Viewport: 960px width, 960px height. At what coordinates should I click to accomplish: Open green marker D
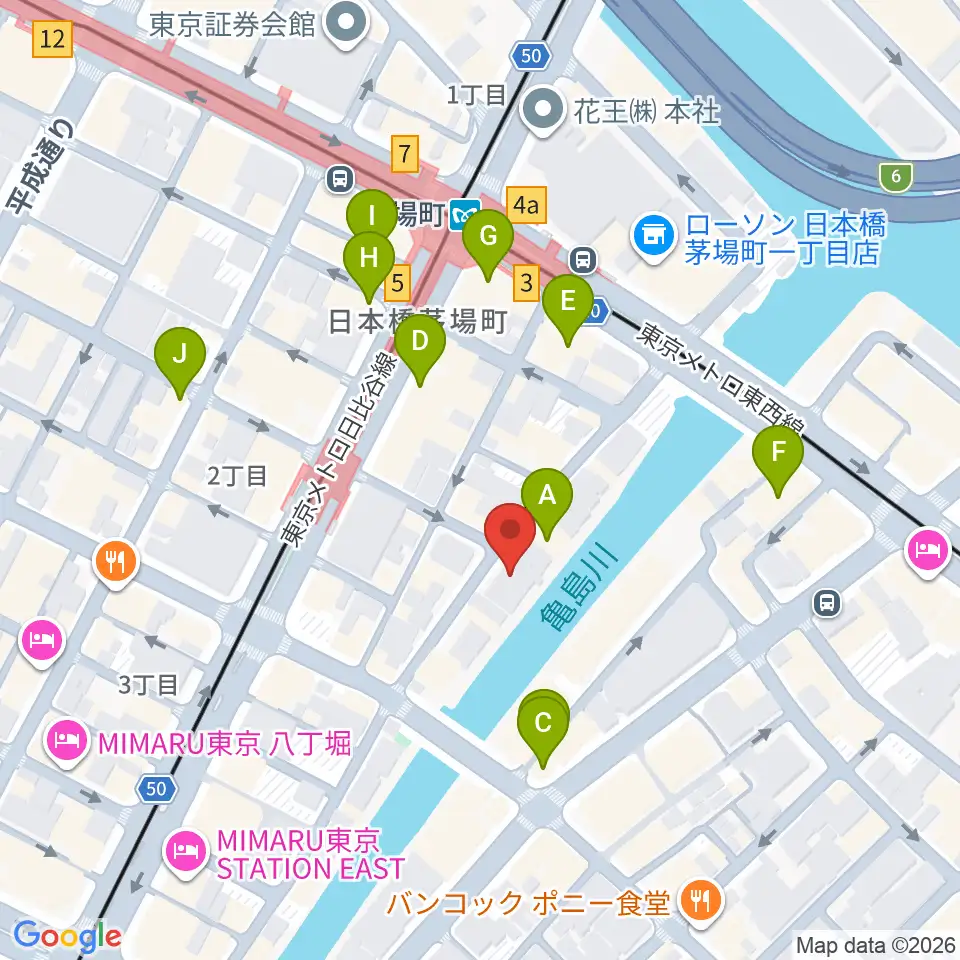click(x=419, y=349)
